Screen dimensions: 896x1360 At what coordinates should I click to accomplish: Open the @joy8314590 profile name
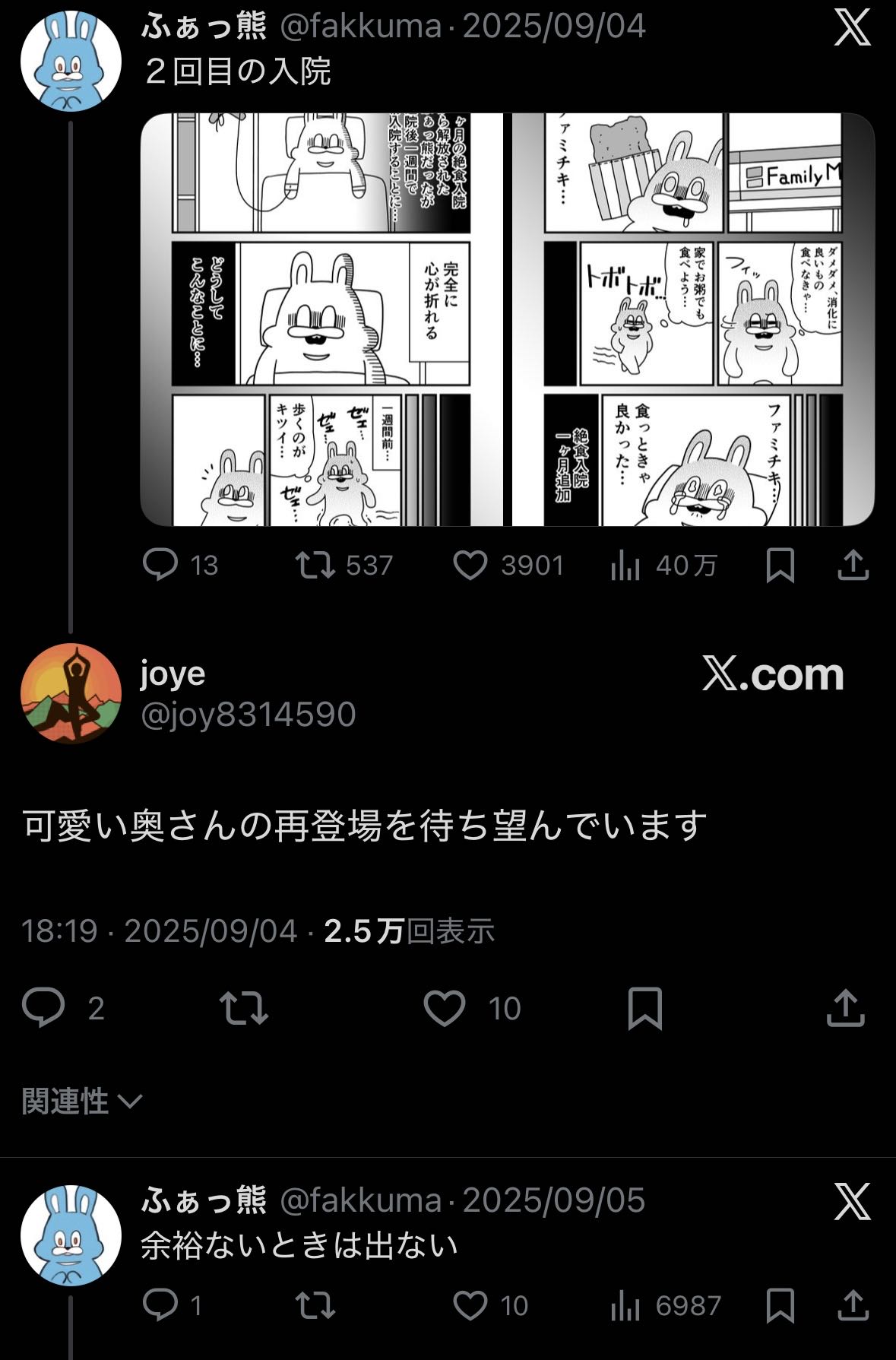(248, 715)
